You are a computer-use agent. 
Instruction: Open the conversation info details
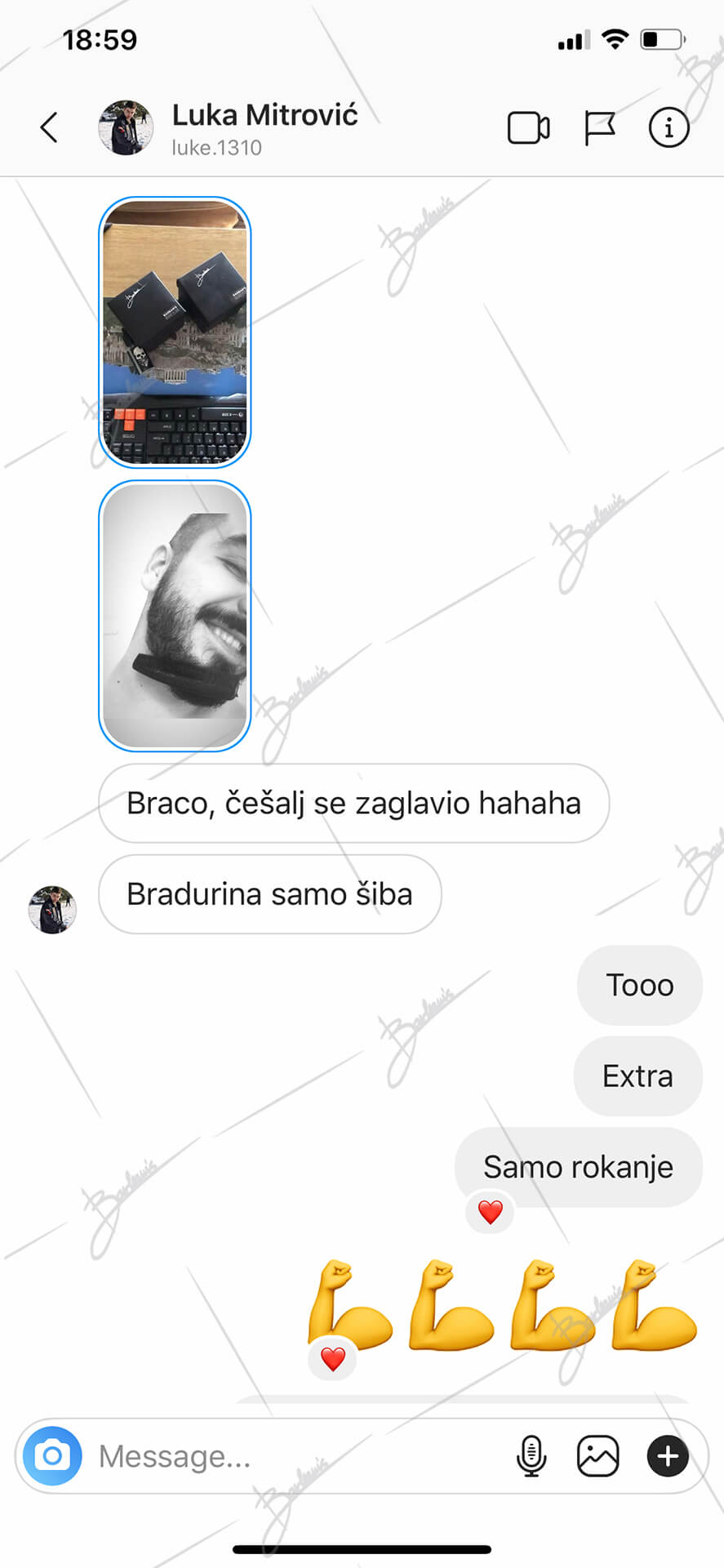pyautogui.click(x=668, y=127)
